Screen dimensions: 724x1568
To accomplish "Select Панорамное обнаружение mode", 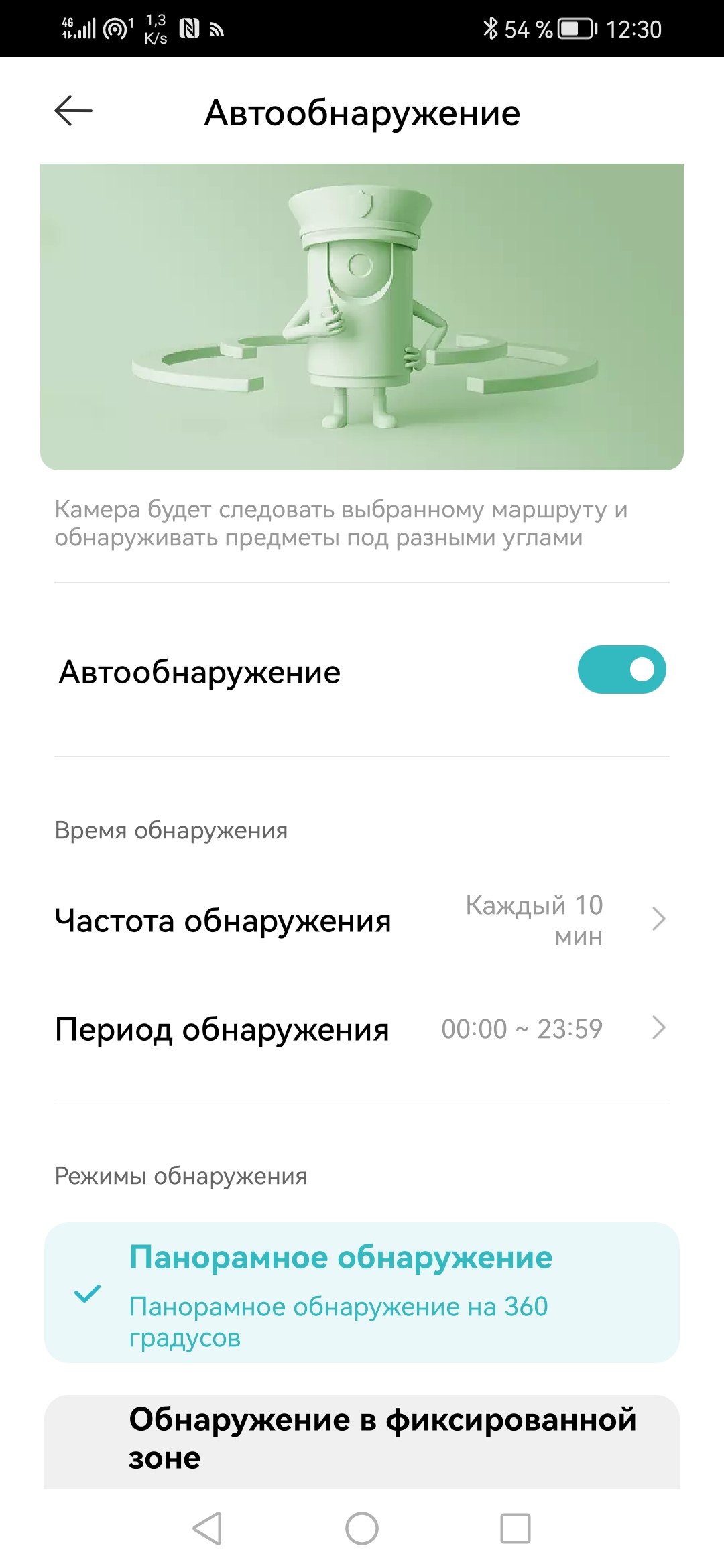I will 362,1292.
